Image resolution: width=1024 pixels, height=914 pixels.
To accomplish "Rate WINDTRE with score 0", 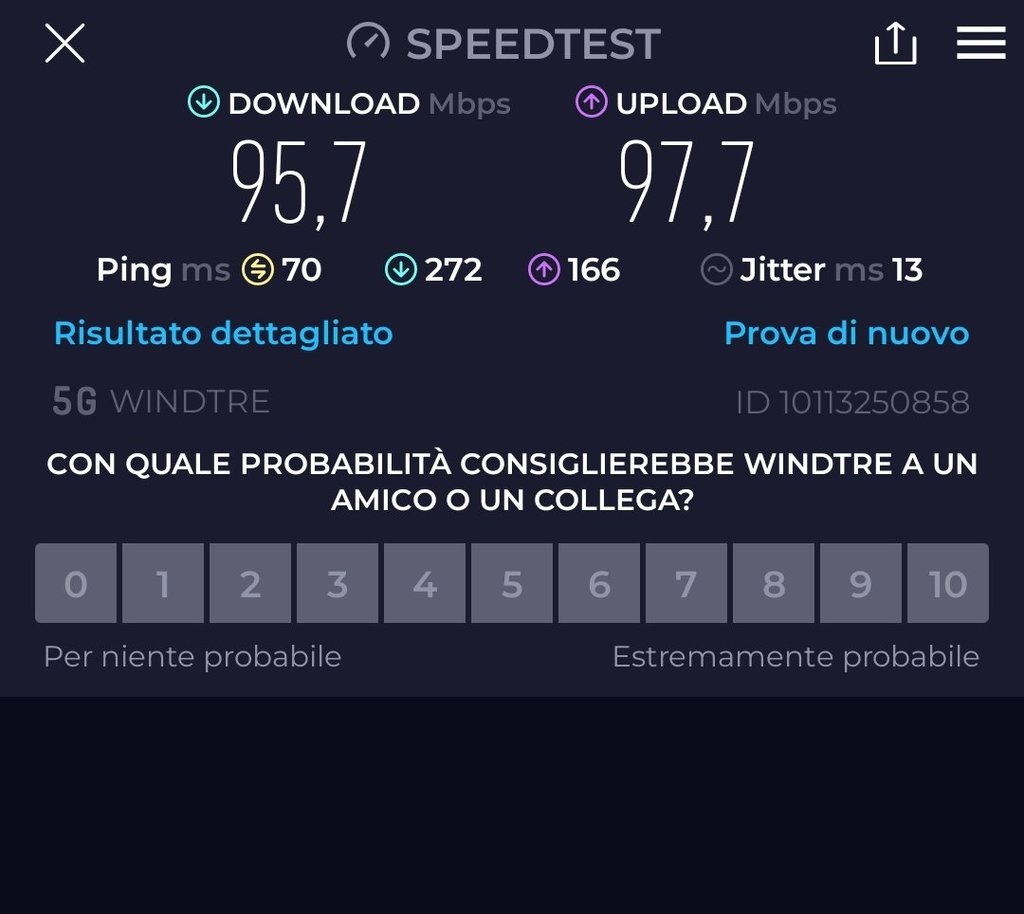I will 76,583.
